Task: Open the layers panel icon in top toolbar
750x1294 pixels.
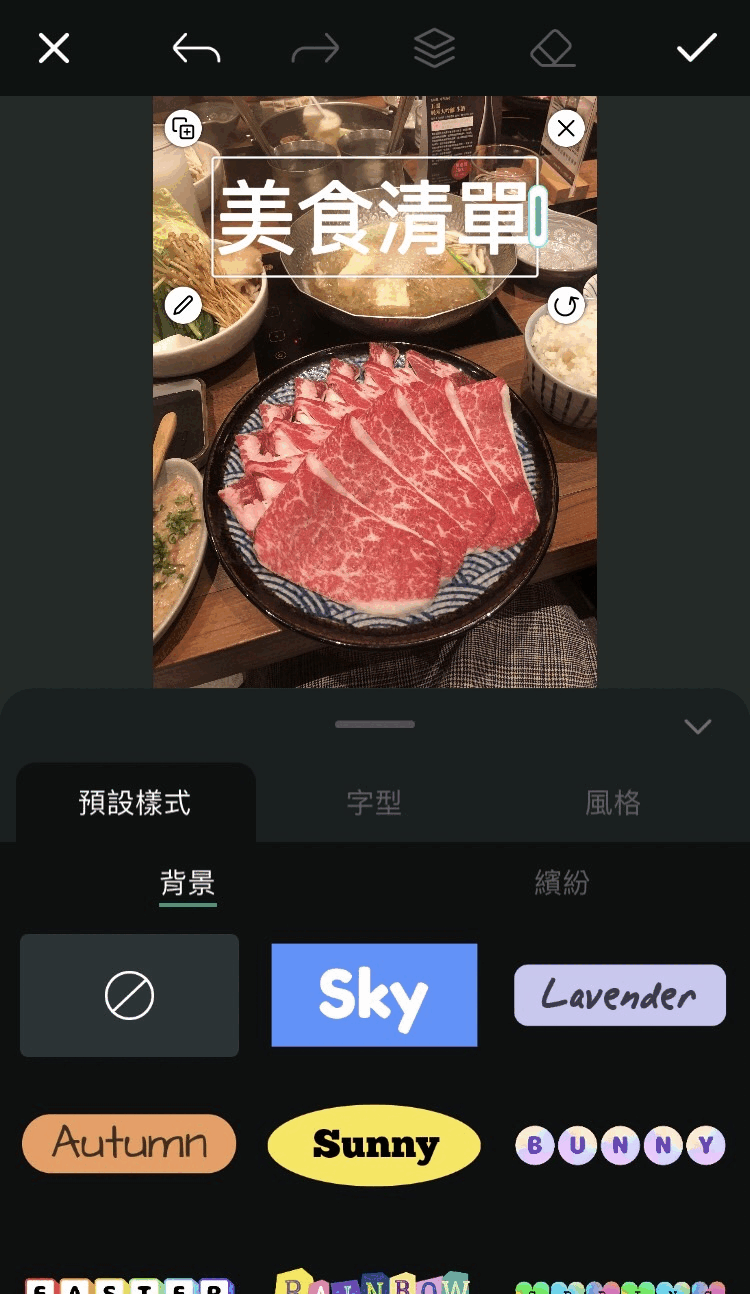Action: click(435, 48)
